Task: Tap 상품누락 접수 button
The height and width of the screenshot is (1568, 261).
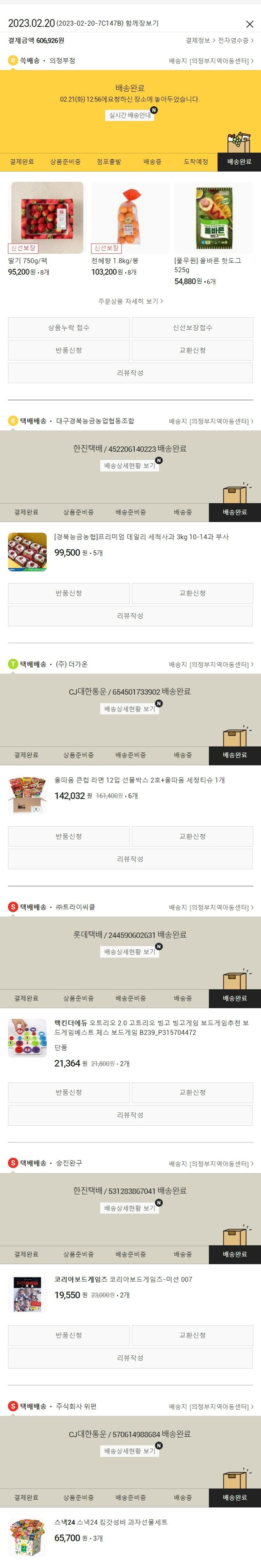Action: 68,328
